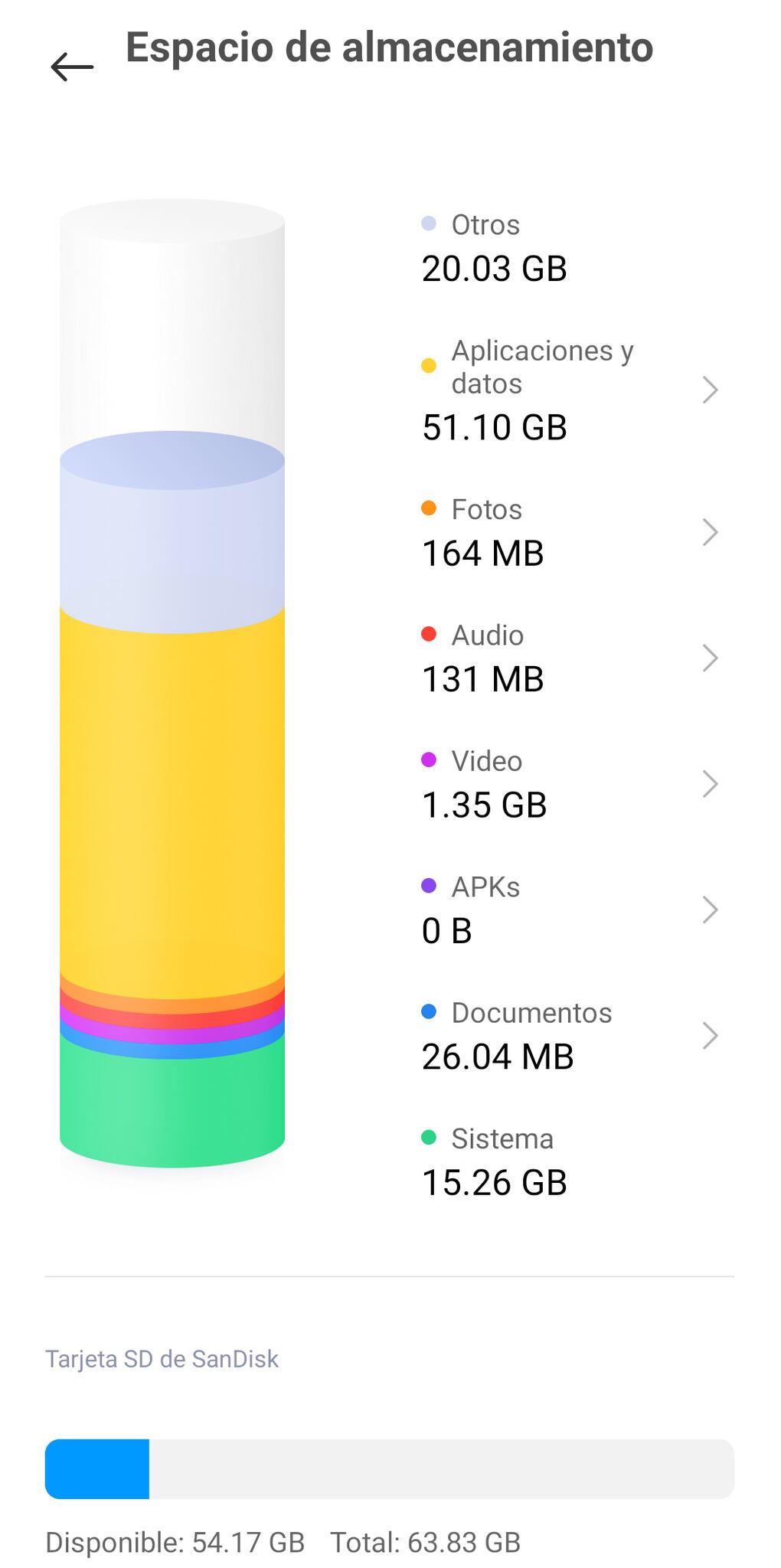Viewport: 781px width, 1568px height.
Task: Expand the APKs category
Action: click(711, 910)
